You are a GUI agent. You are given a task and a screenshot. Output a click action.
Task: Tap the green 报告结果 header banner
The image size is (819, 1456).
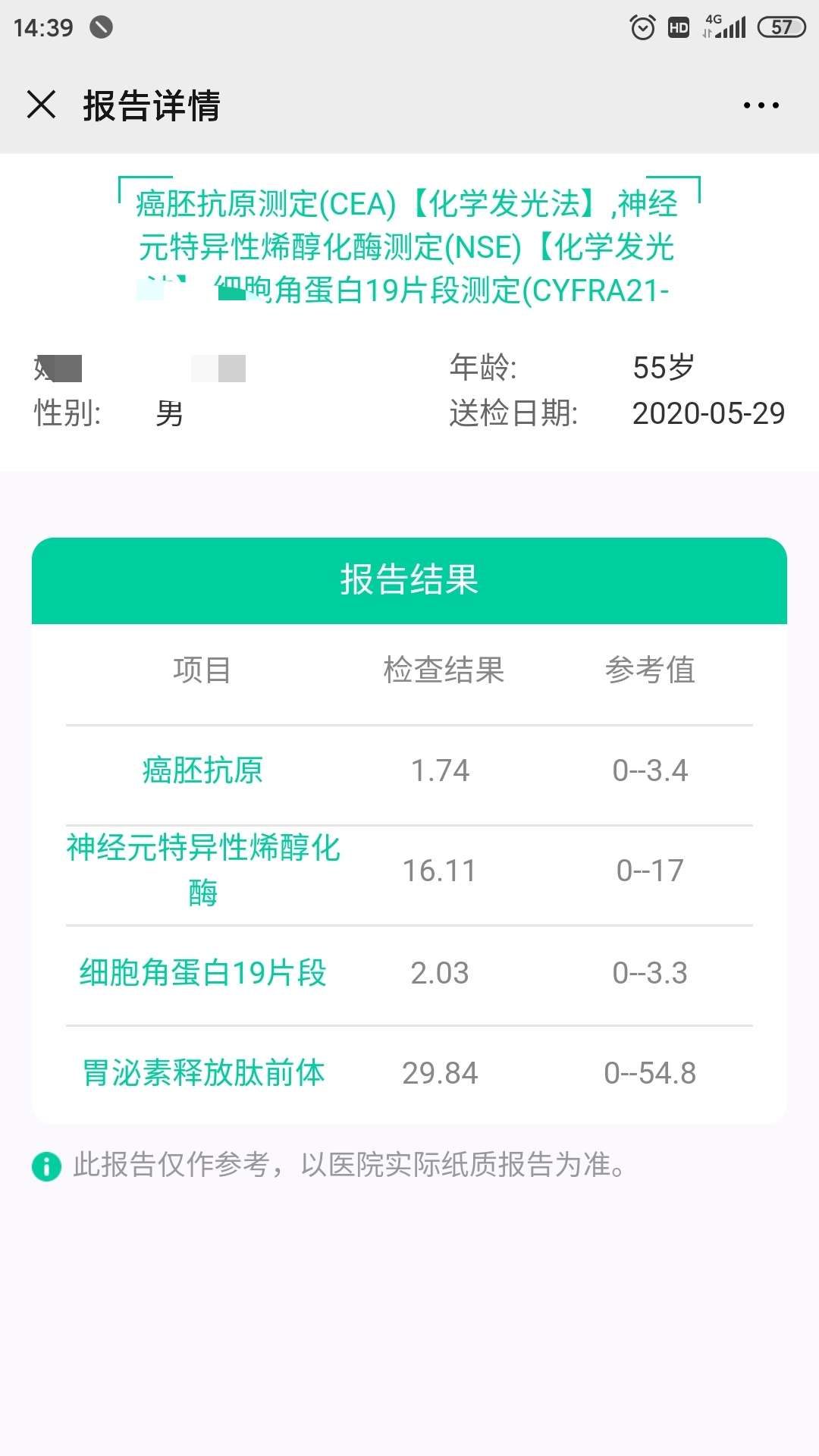(x=409, y=579)
